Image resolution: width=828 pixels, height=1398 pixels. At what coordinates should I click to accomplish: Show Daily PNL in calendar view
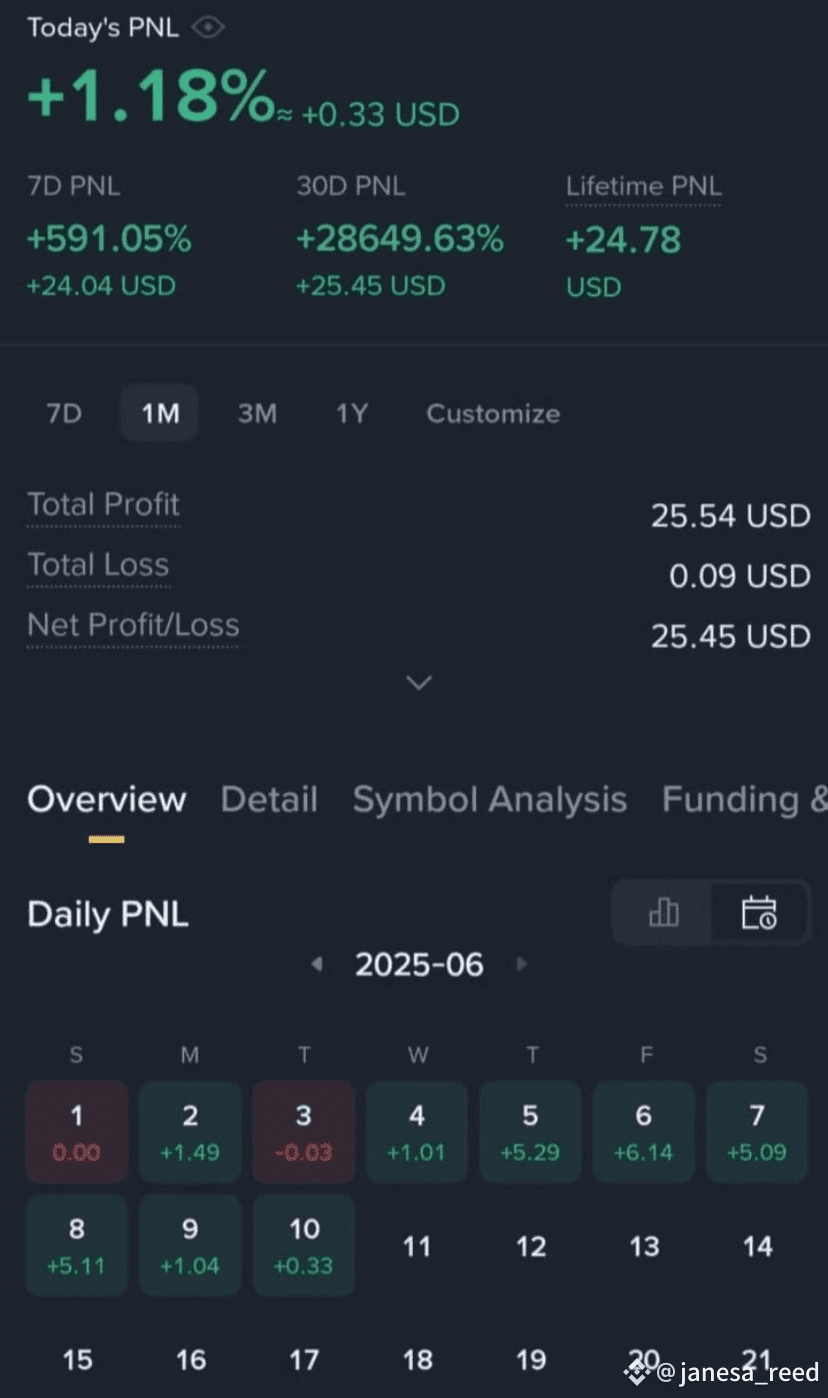pyautogui.click(x=758, y=912)
